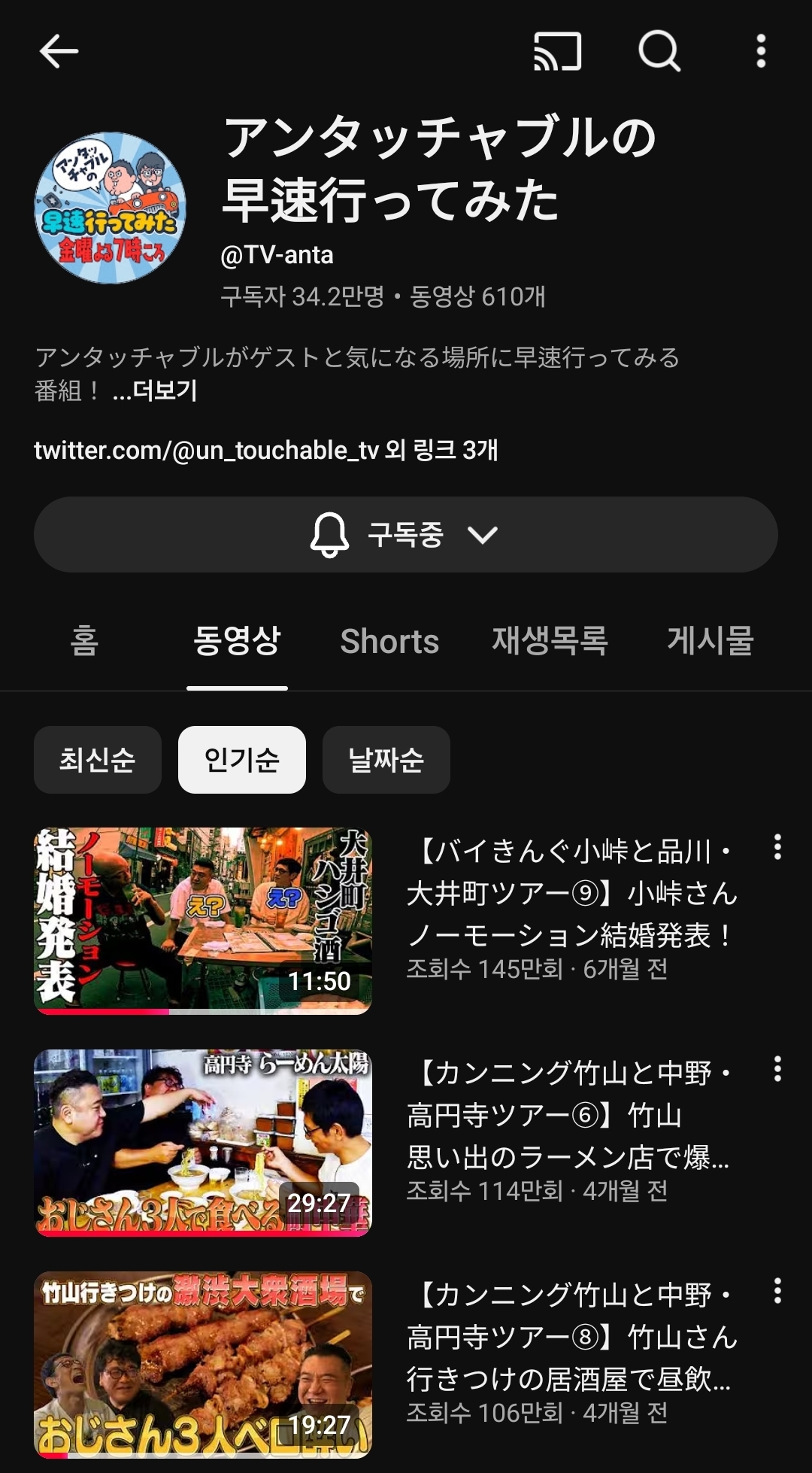Switch to the 홈 tab
This screenshot has width=812, height=1473.
[x=84, y=641]
